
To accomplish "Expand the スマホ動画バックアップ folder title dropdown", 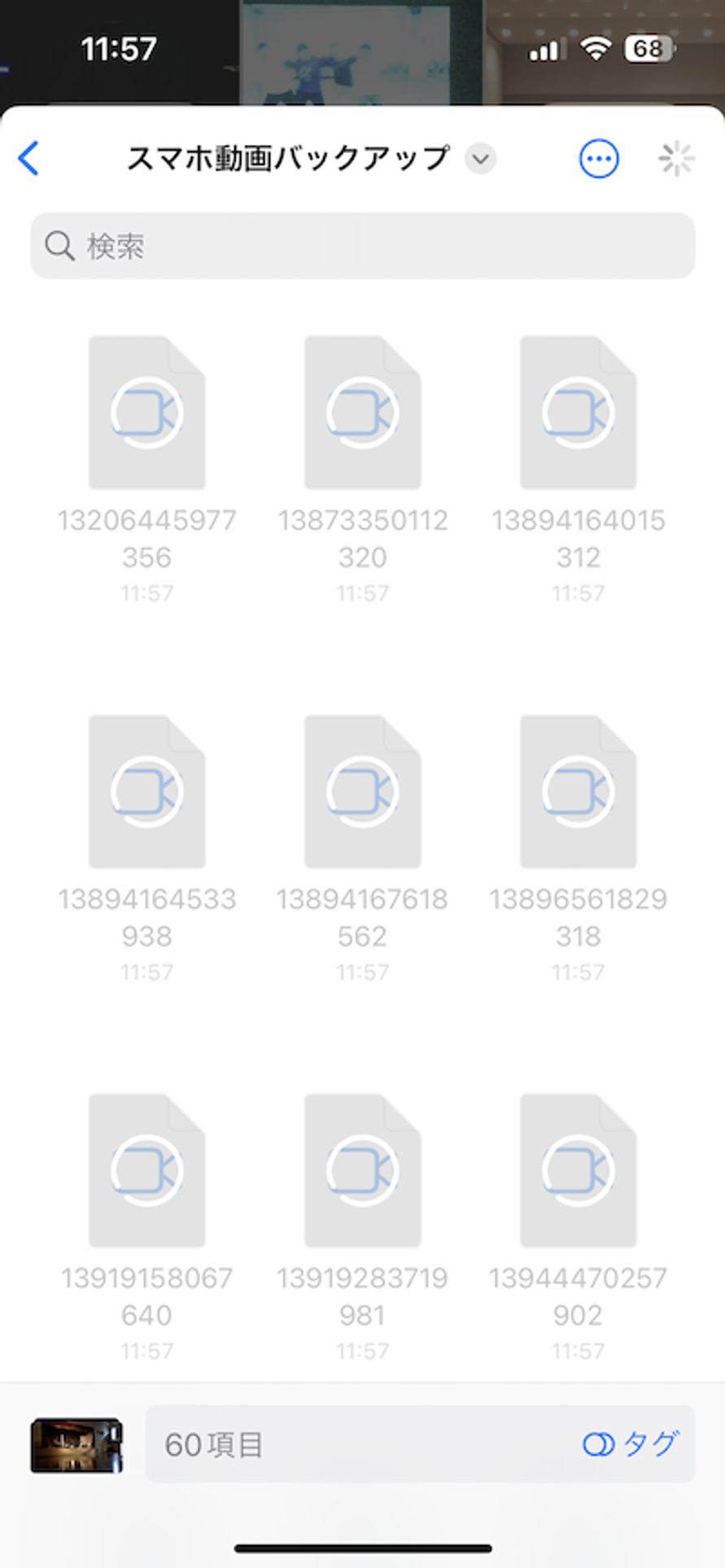I will pos(481,159).
